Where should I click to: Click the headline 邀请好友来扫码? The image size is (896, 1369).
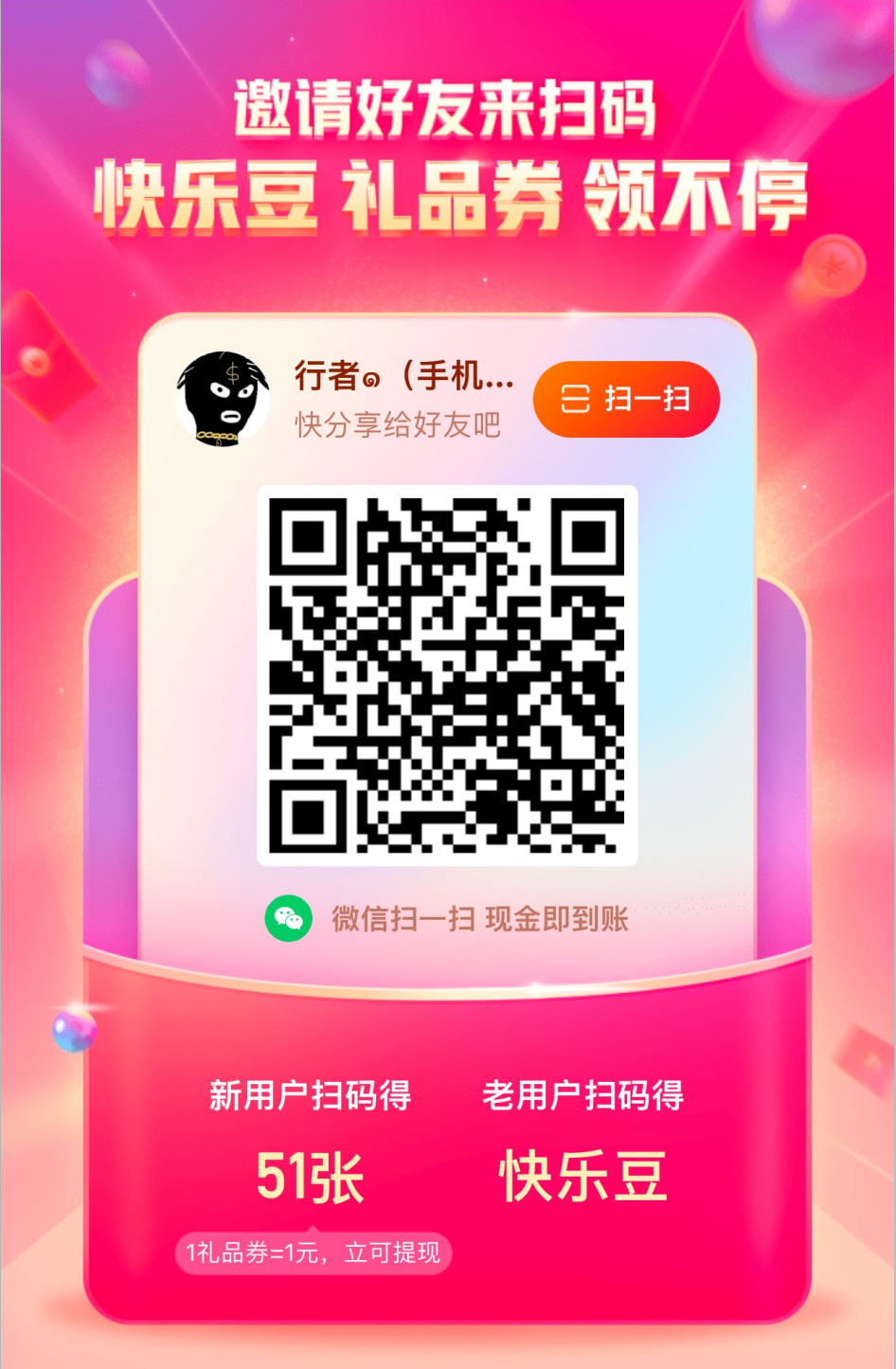[448, 107]
